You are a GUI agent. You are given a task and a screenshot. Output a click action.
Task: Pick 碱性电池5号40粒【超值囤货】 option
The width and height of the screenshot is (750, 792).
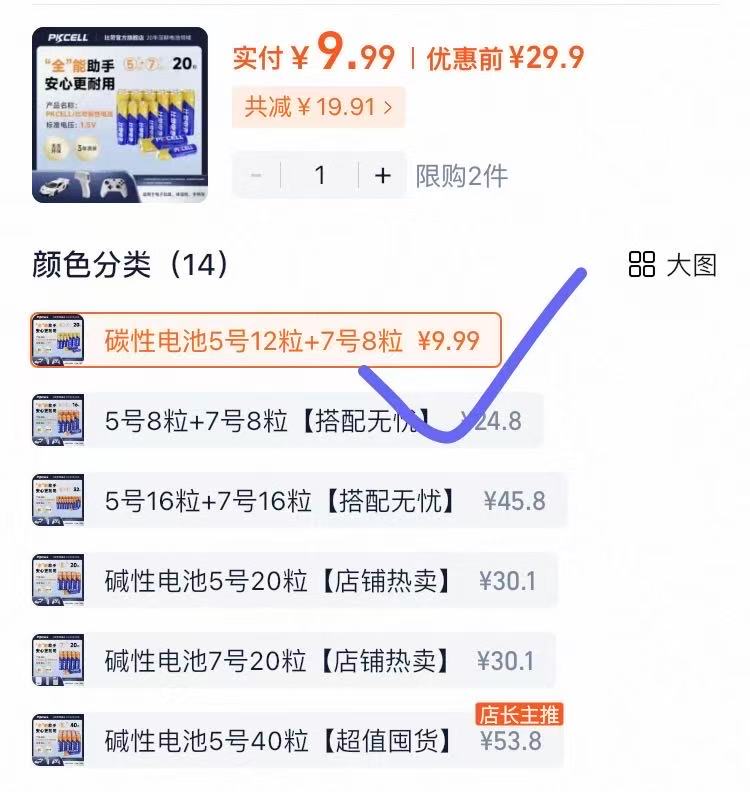pos(297,741)
